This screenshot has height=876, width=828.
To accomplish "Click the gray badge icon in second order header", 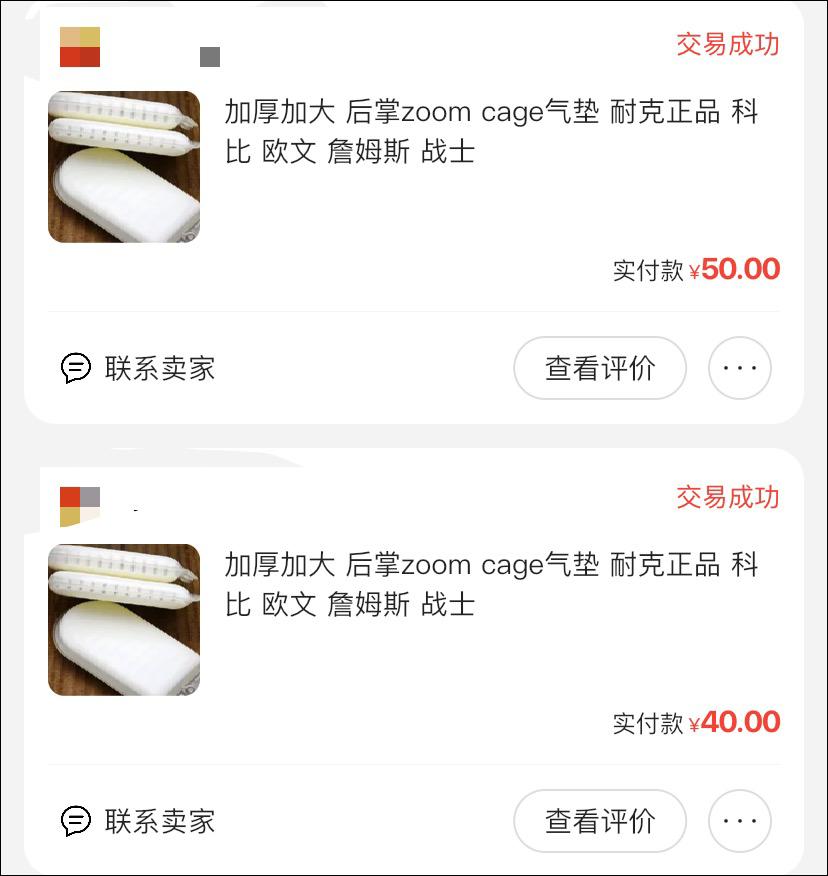I will click(90, 495).
